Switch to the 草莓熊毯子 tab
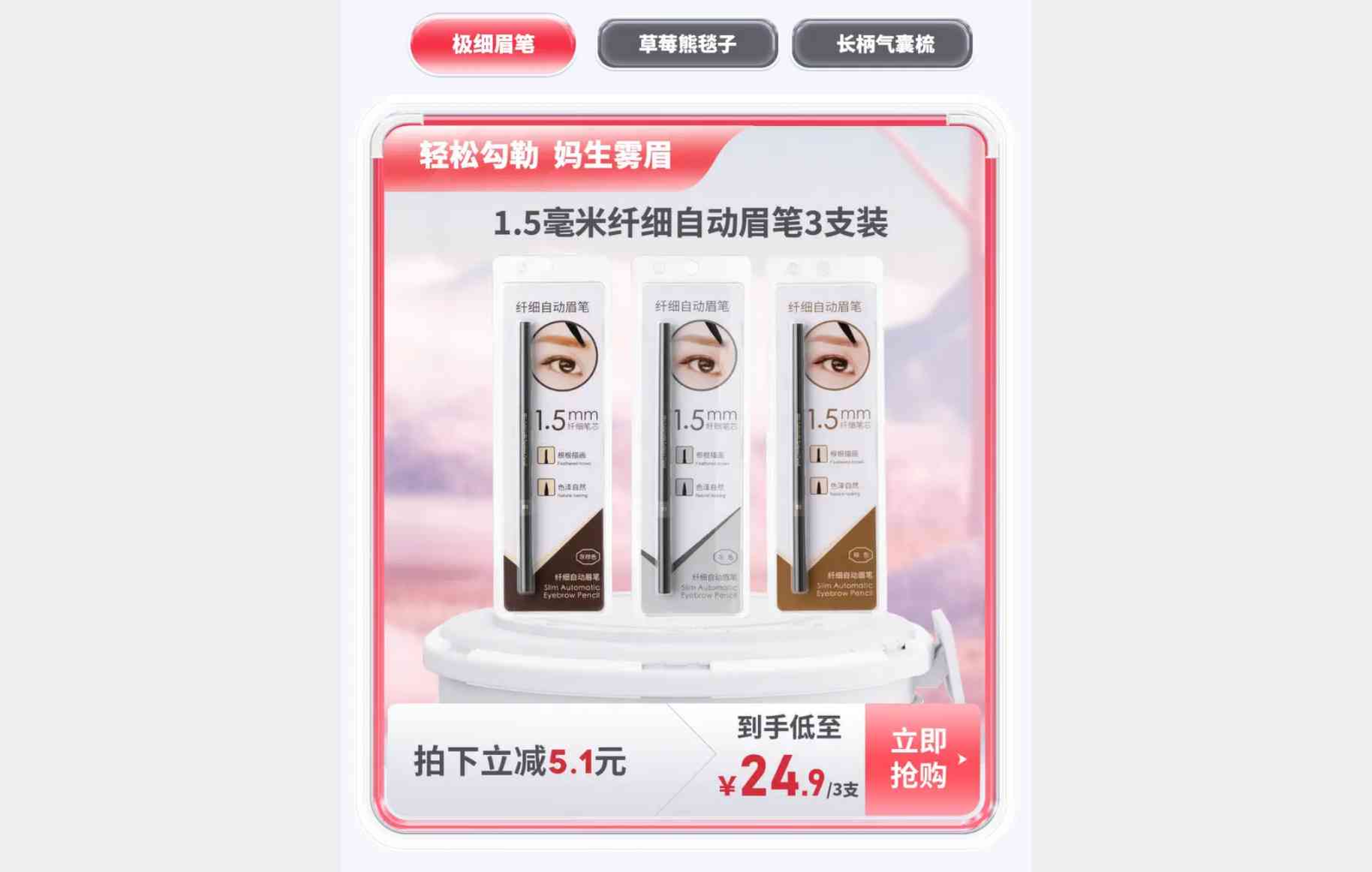Viewport: 1372px width, 872px height. point(687,44)
